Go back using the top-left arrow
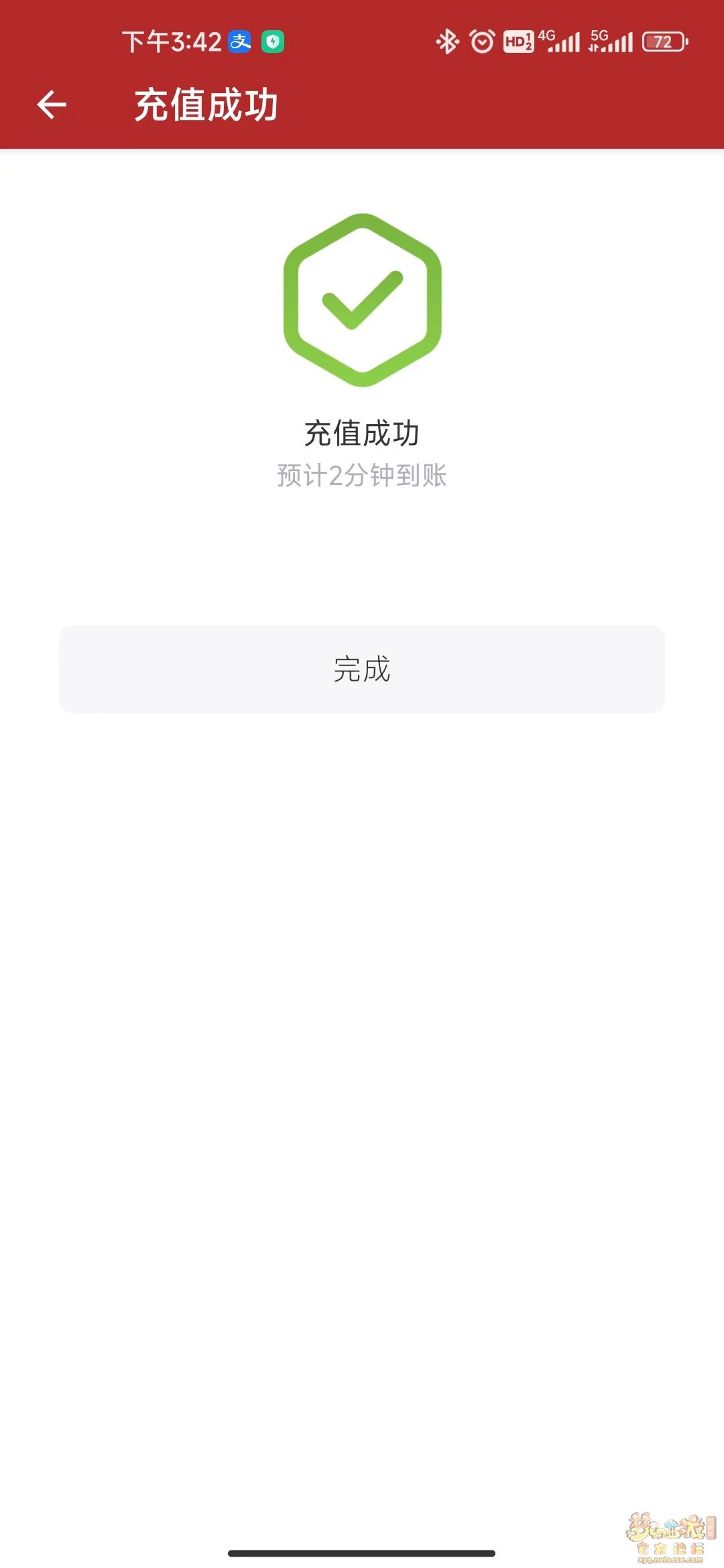Viewport: 724px width, 1568px height. click(x=52, y=105)
